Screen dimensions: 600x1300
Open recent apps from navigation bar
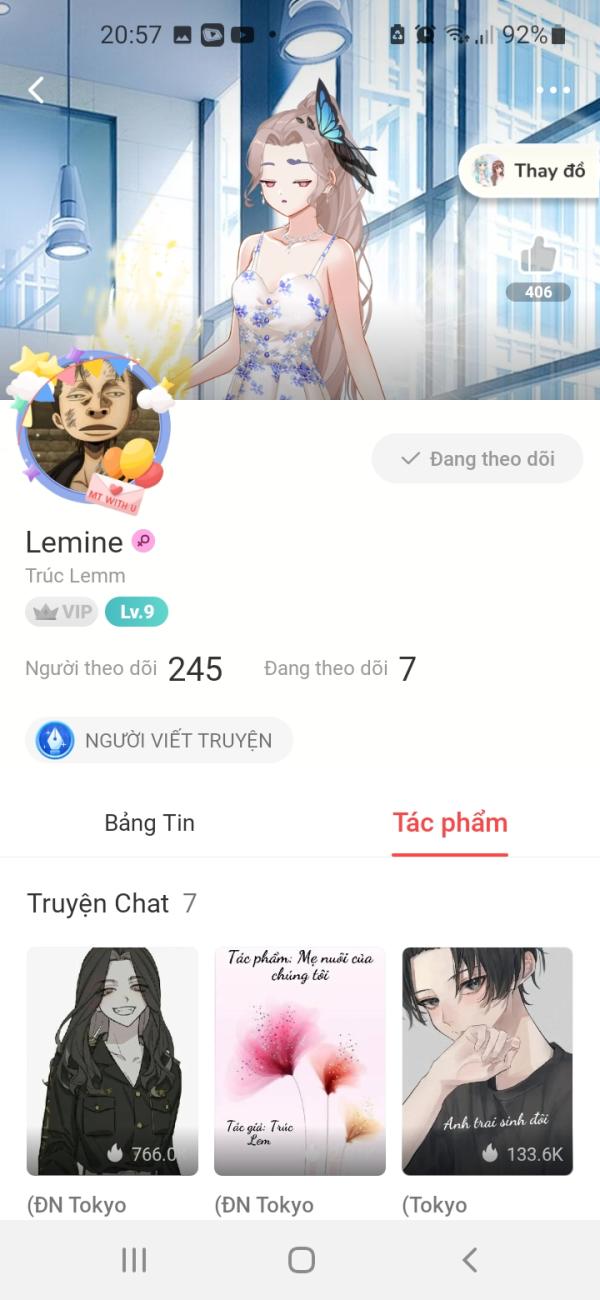[x=134, y=1260]
